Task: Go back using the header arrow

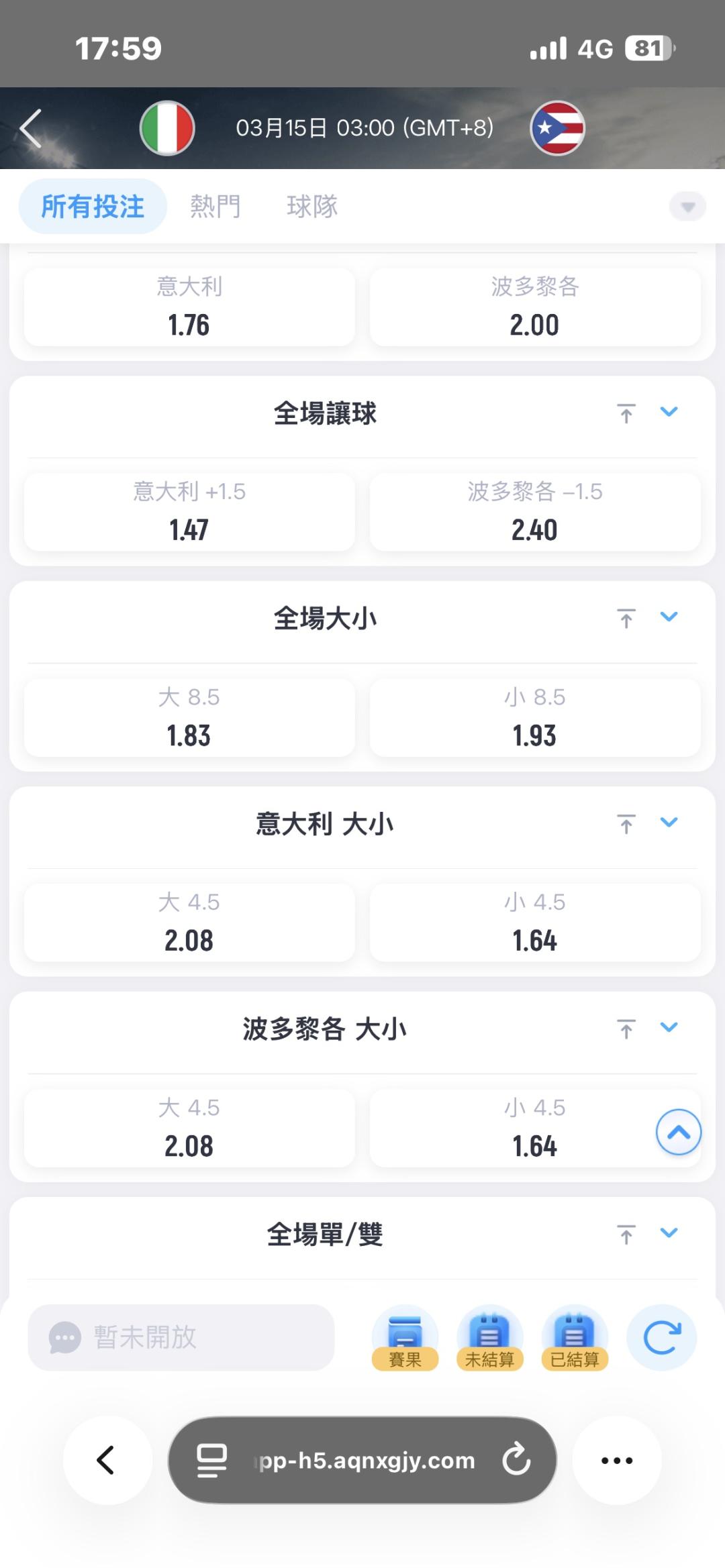Action: coord(31,127)
